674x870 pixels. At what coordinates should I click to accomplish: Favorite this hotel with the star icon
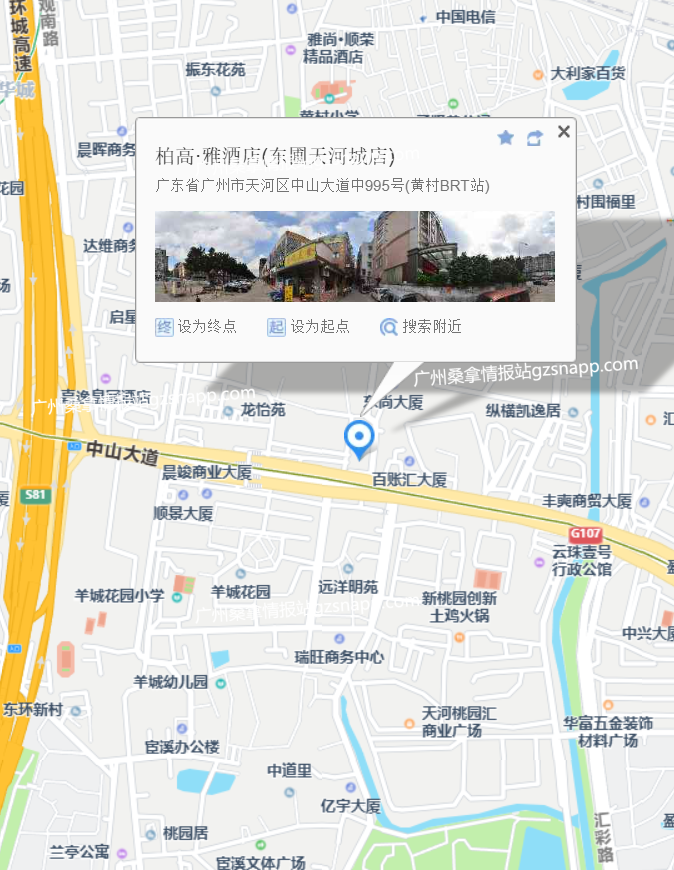[x=506, y=138]
